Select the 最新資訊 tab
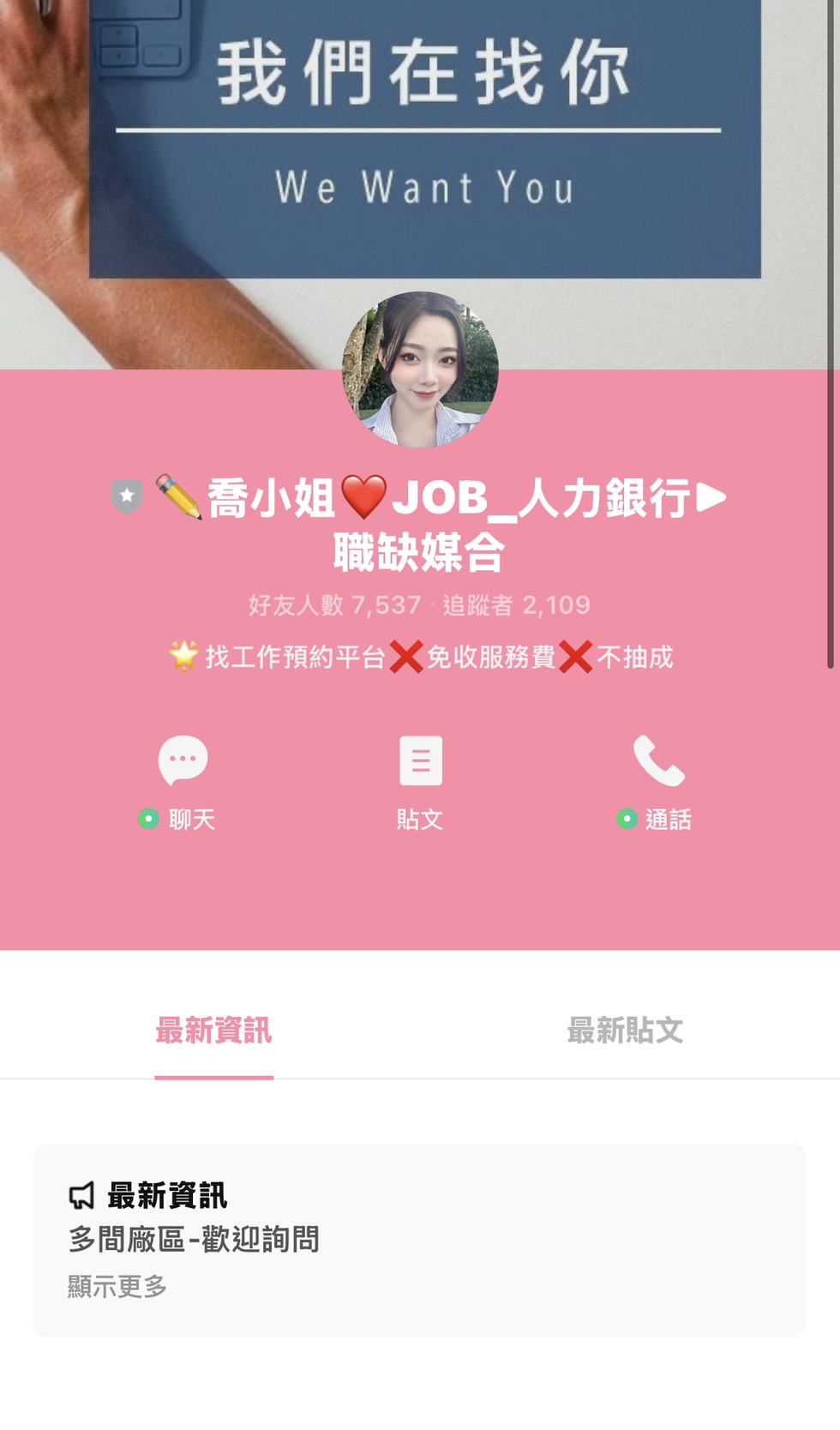Screen dimensions: 840x1430 pos(213,1030)
